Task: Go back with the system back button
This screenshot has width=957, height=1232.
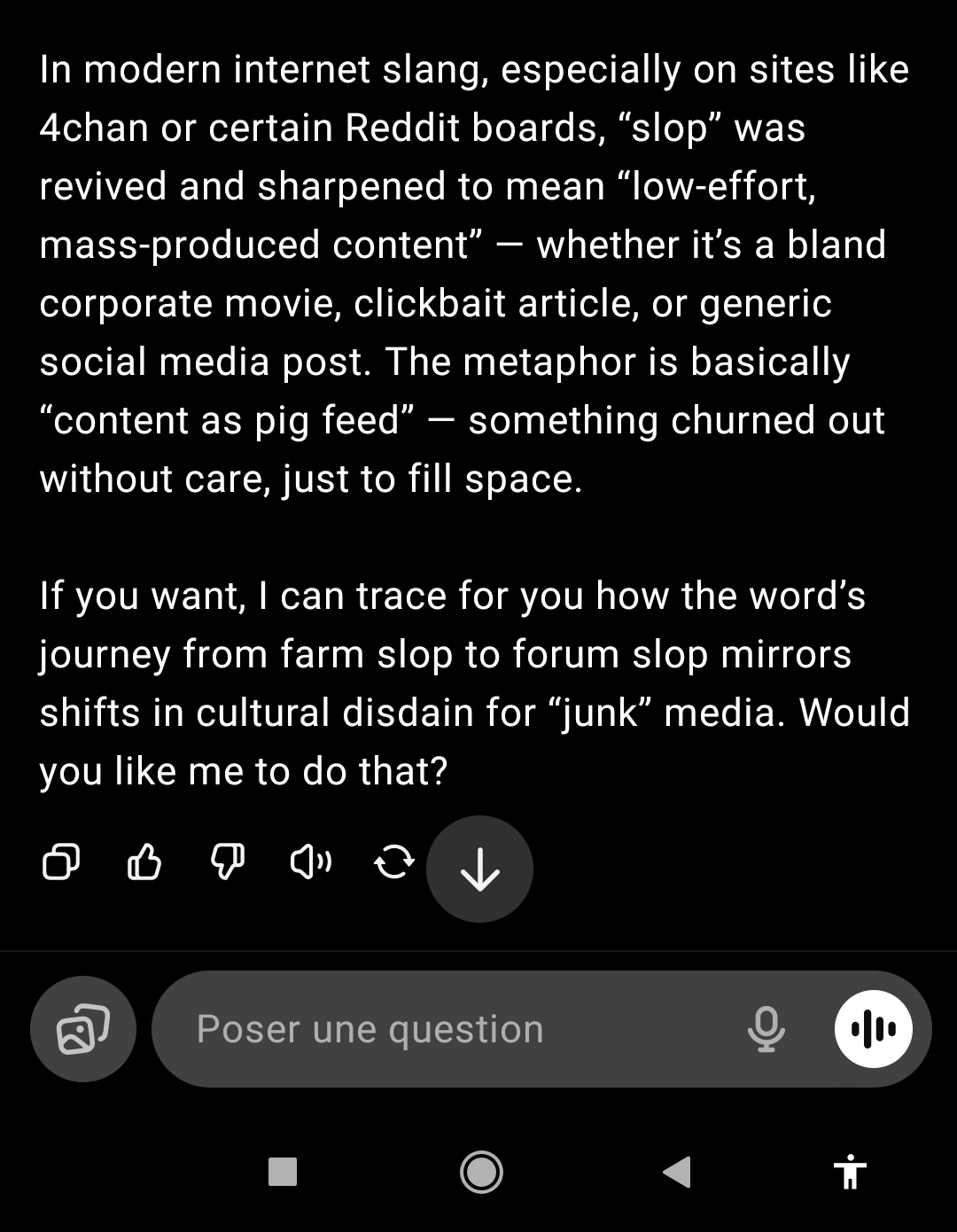Action: coord(677,1172)
